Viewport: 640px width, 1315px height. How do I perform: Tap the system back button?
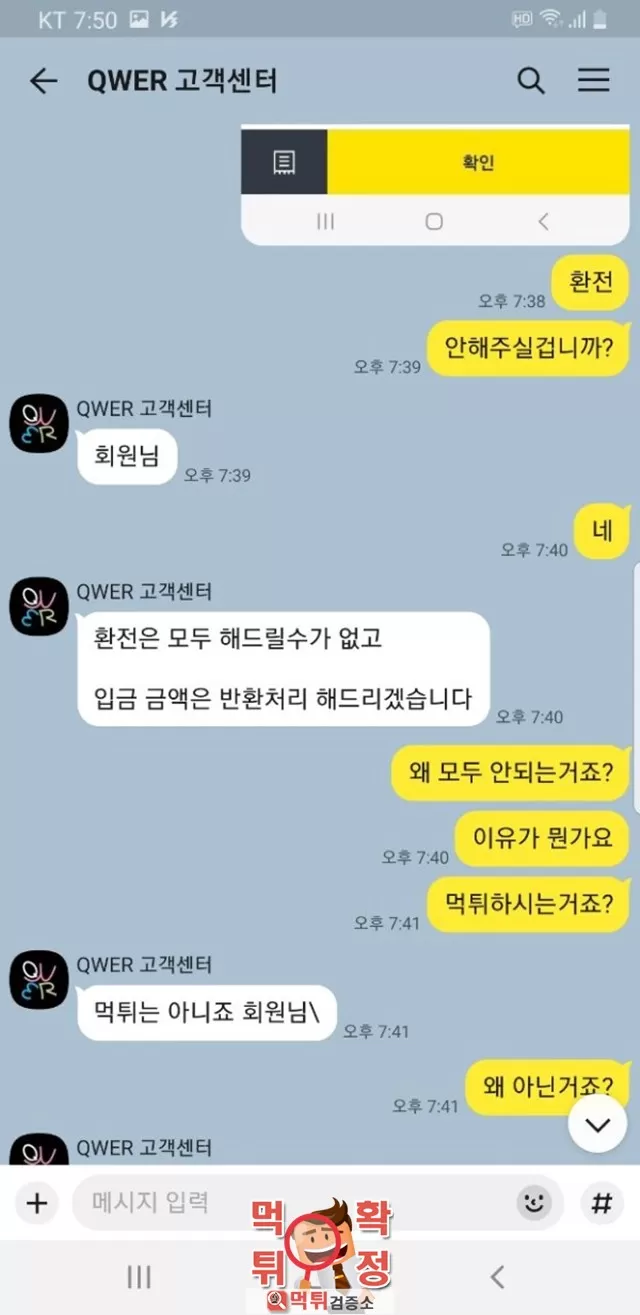(x=497, y=1276)
